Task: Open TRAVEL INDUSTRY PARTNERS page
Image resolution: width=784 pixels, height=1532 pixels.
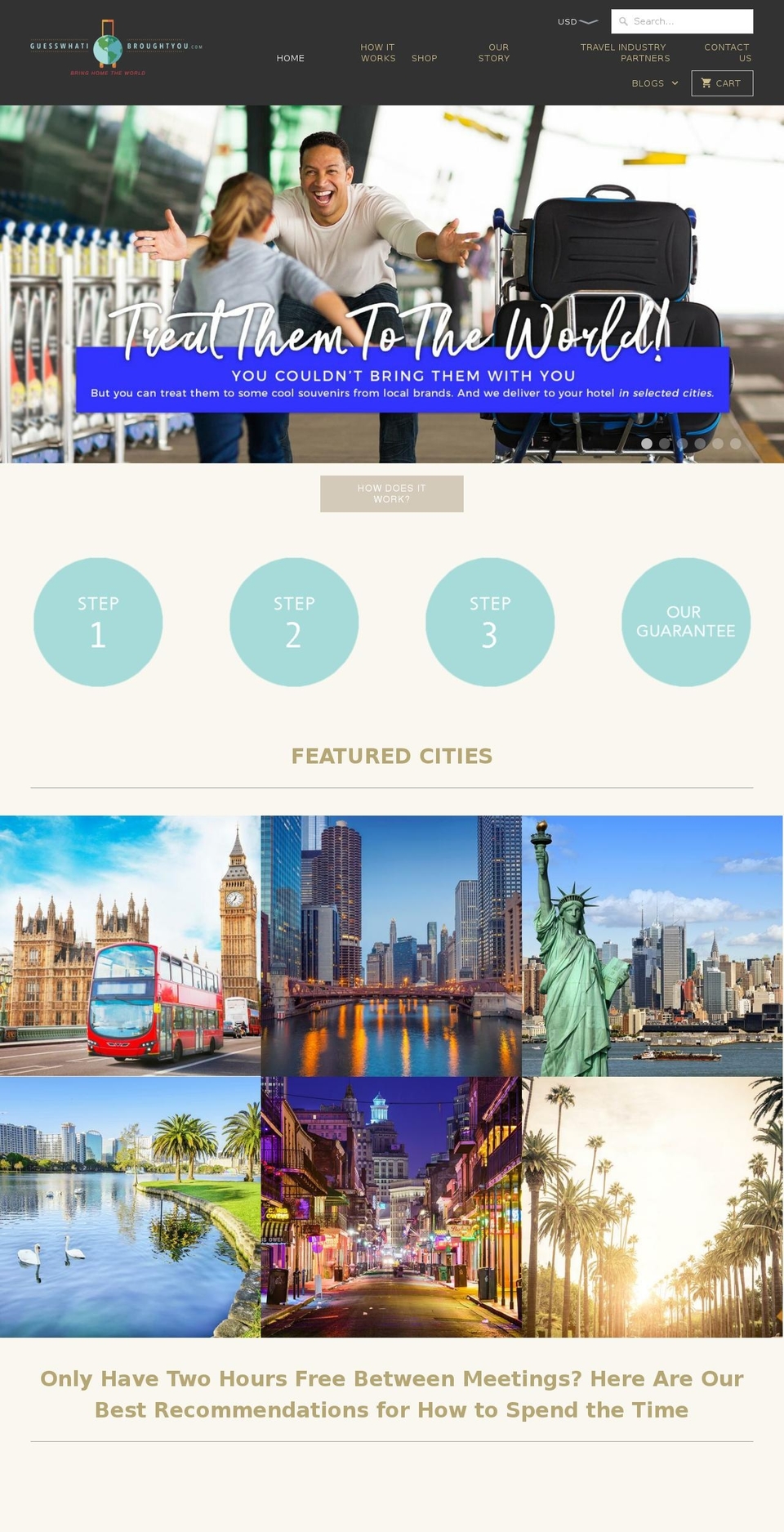Action: click(x=624, y=52)
